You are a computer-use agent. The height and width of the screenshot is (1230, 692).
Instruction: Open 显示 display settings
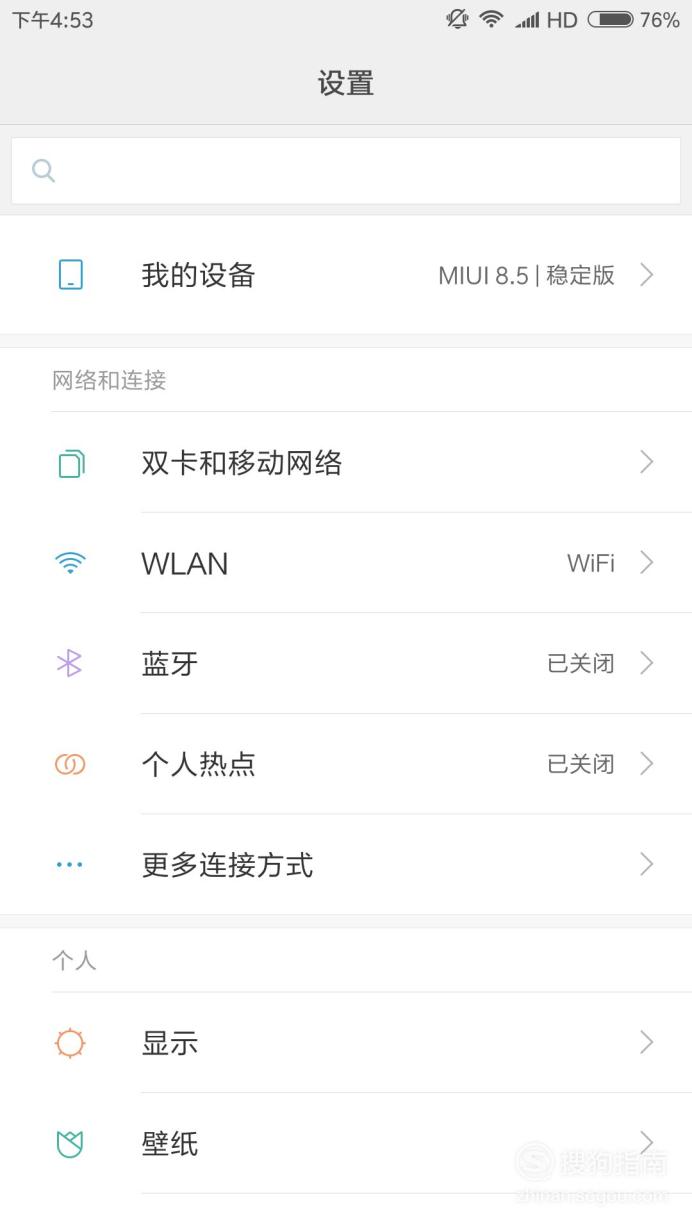click(x=346, y=1043)
